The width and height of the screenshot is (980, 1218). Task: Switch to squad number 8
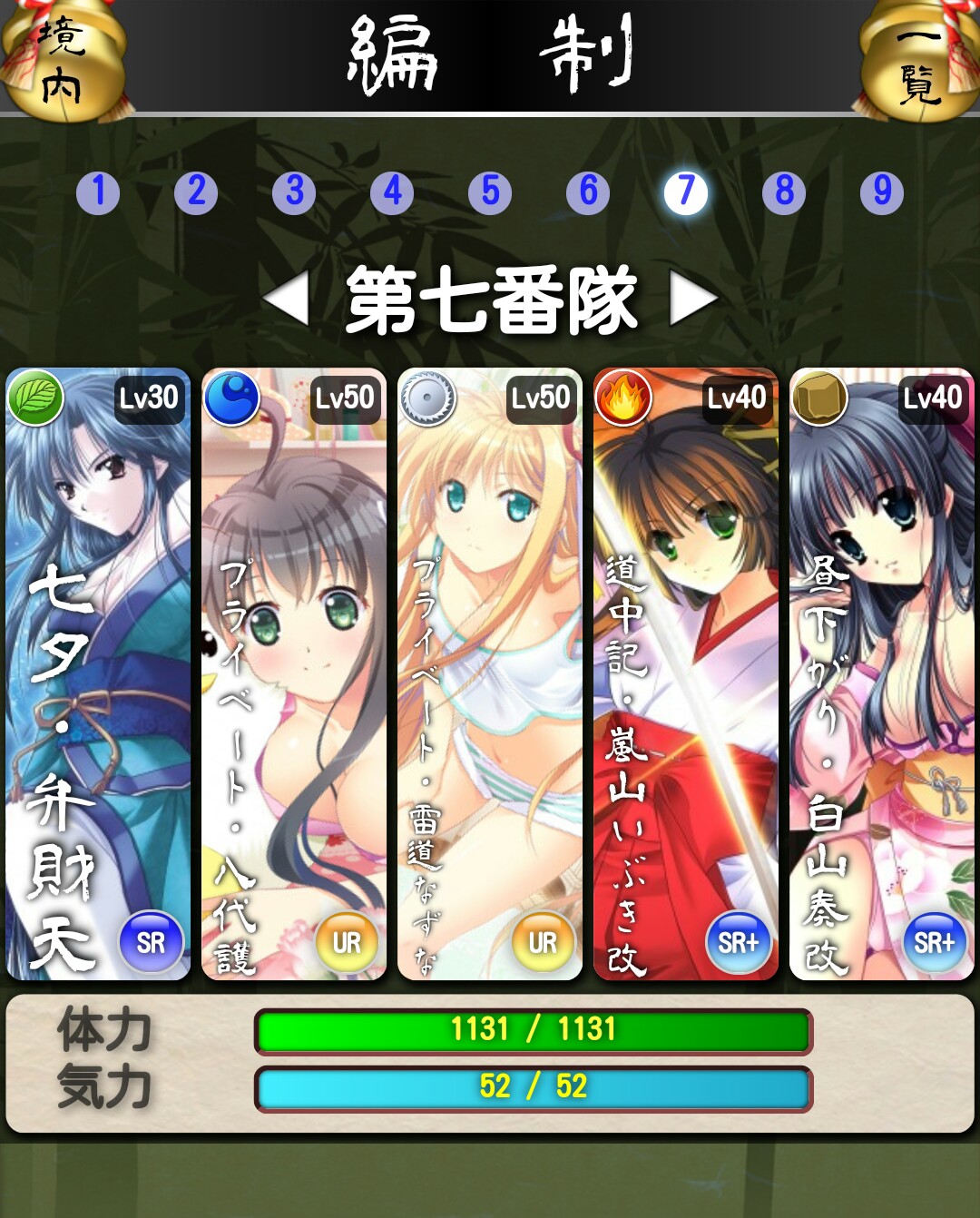click(x=784, y=192)
